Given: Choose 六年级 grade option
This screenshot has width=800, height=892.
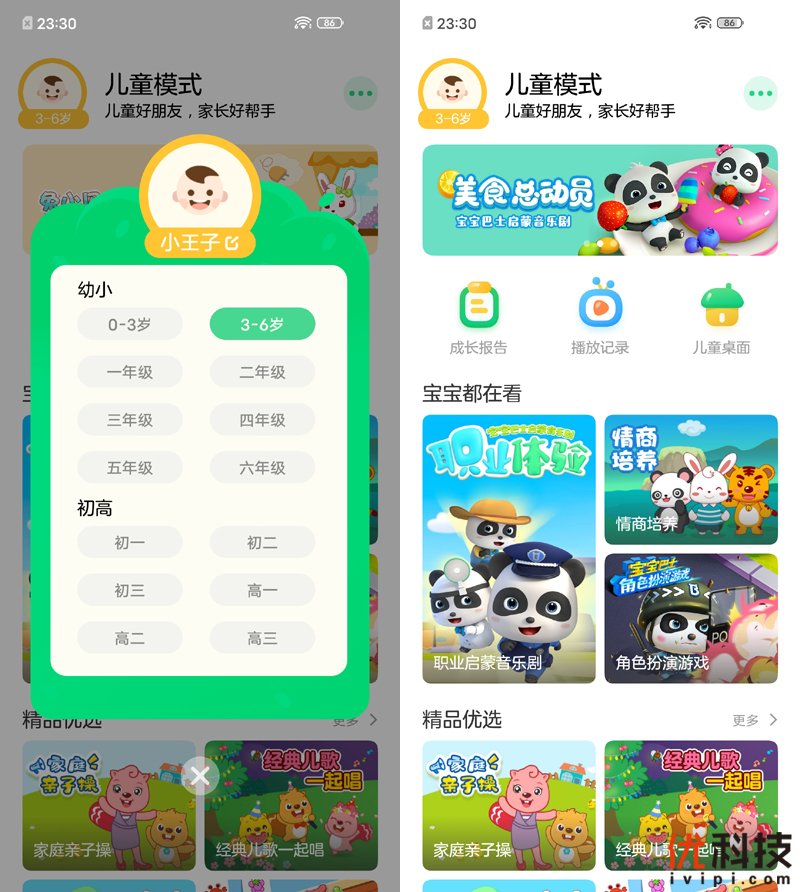Looking at the screenshot, I should [x=262, y=467].
